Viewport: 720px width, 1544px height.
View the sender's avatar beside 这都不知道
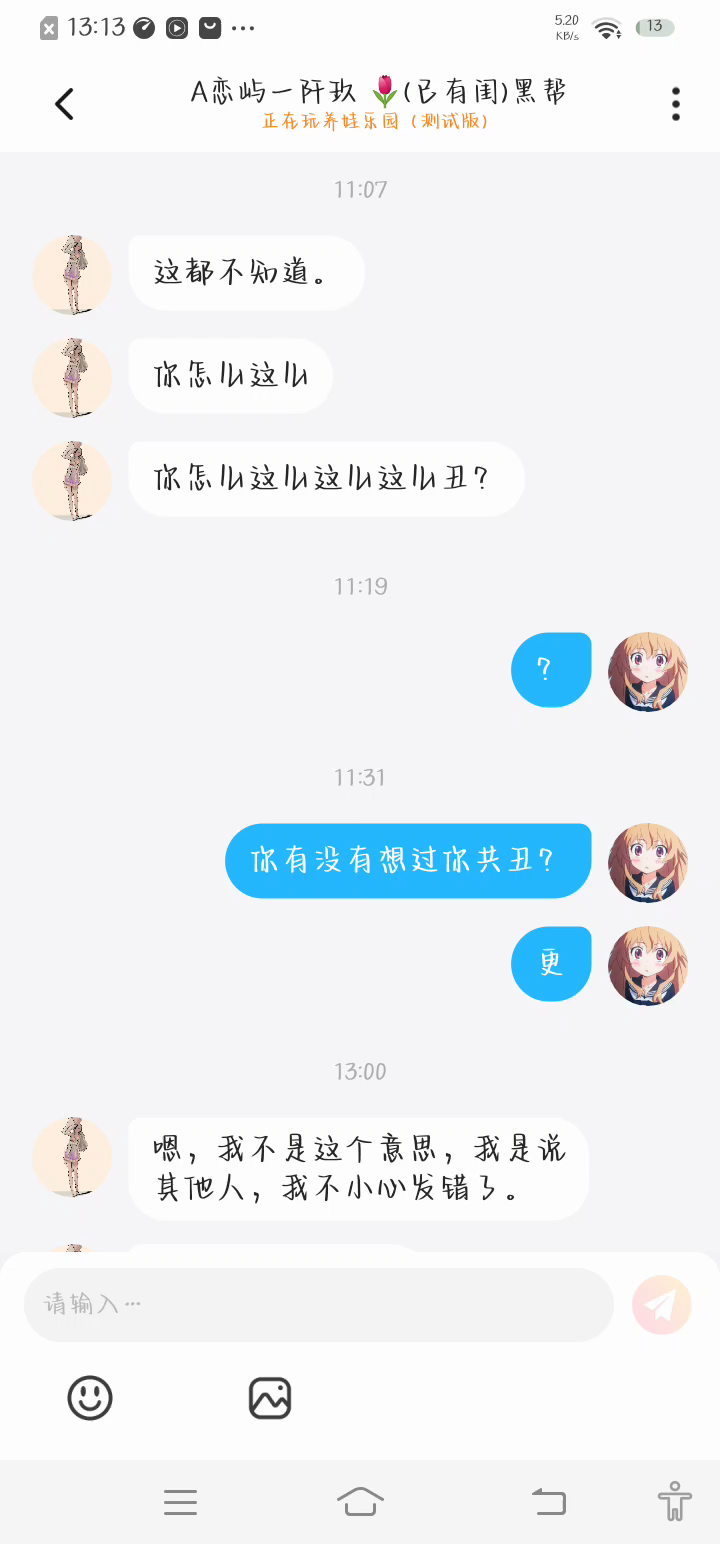point(72,274)
